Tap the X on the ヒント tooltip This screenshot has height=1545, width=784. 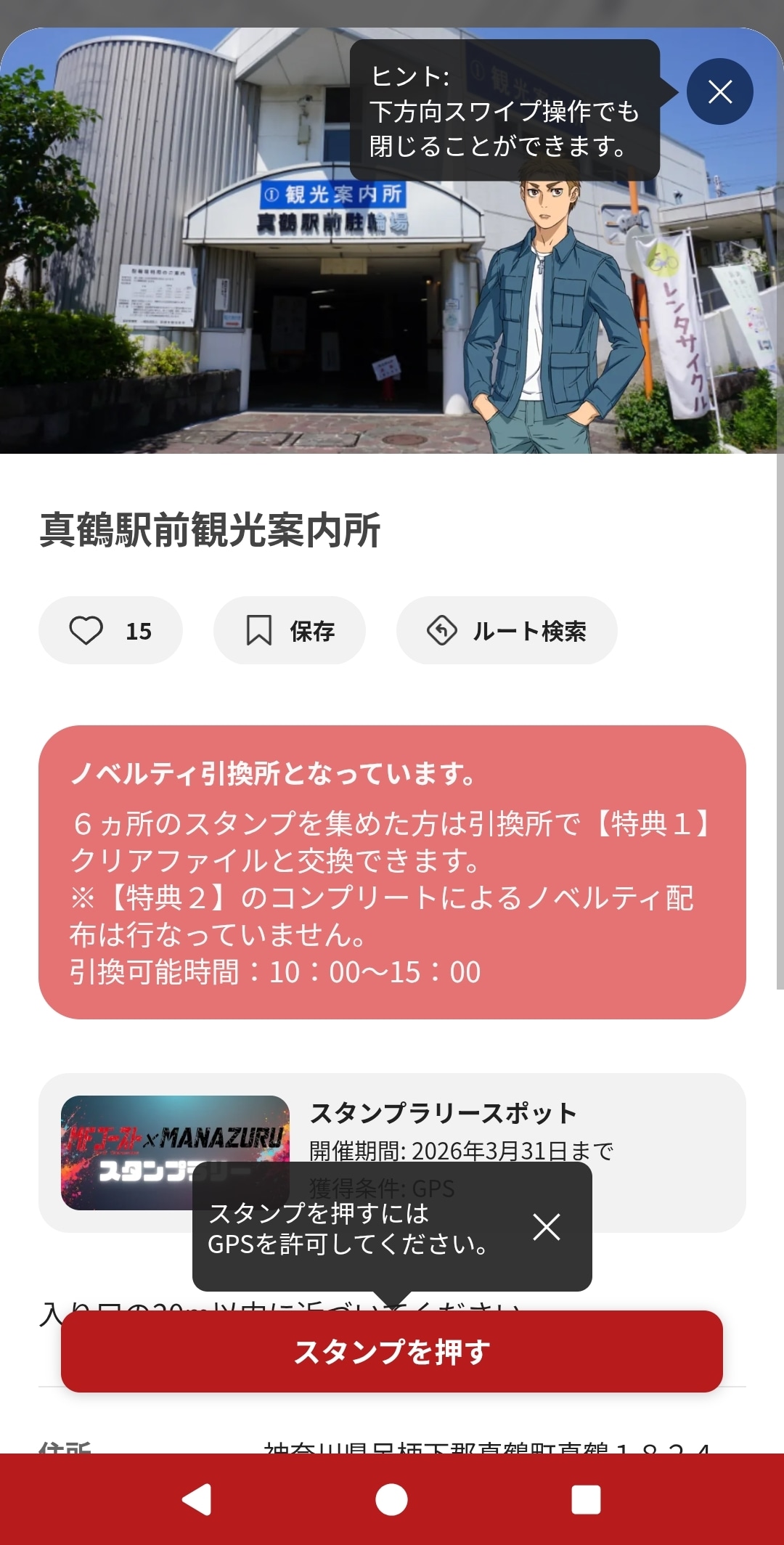[x=719, y=92]
